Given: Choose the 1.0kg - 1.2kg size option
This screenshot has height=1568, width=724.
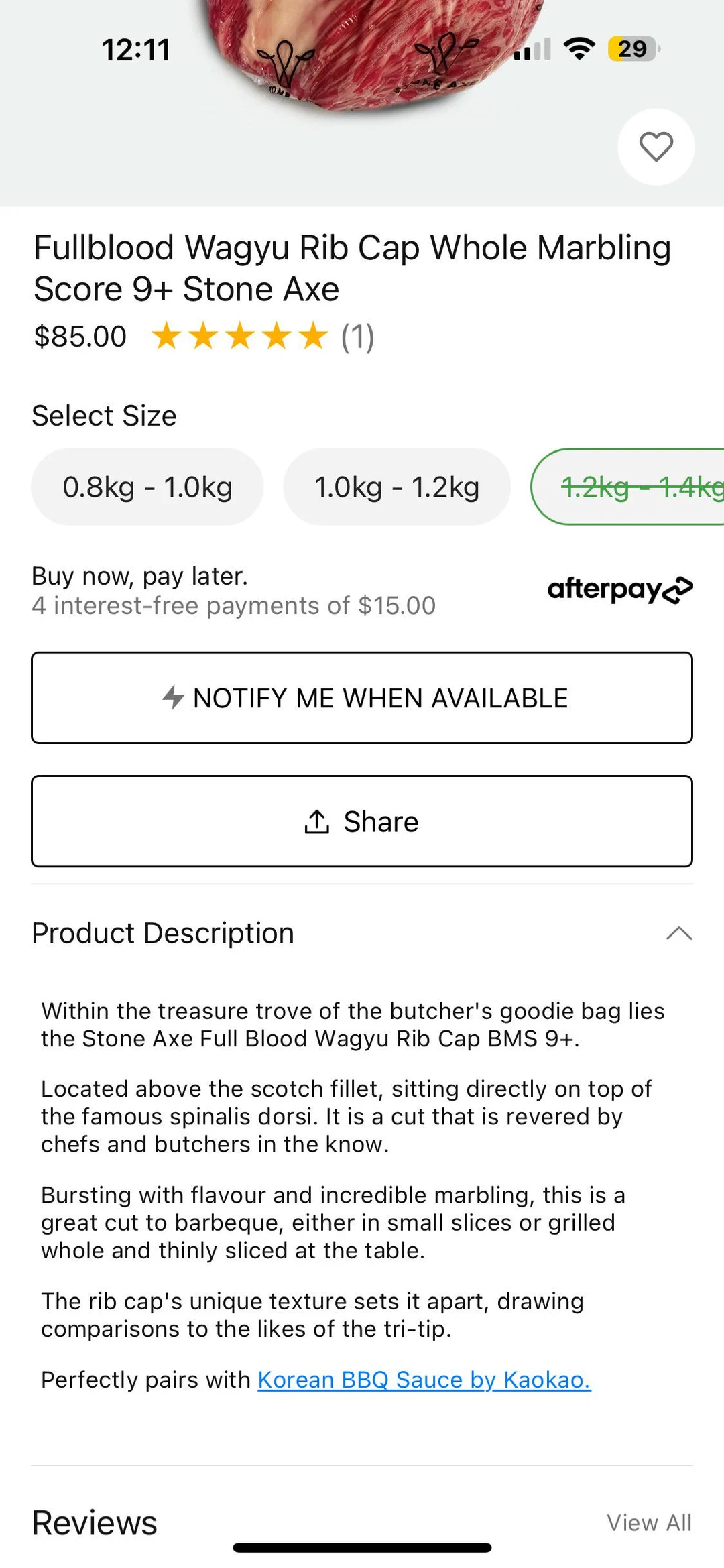Looking at the screenshot, I should point(397,487).
